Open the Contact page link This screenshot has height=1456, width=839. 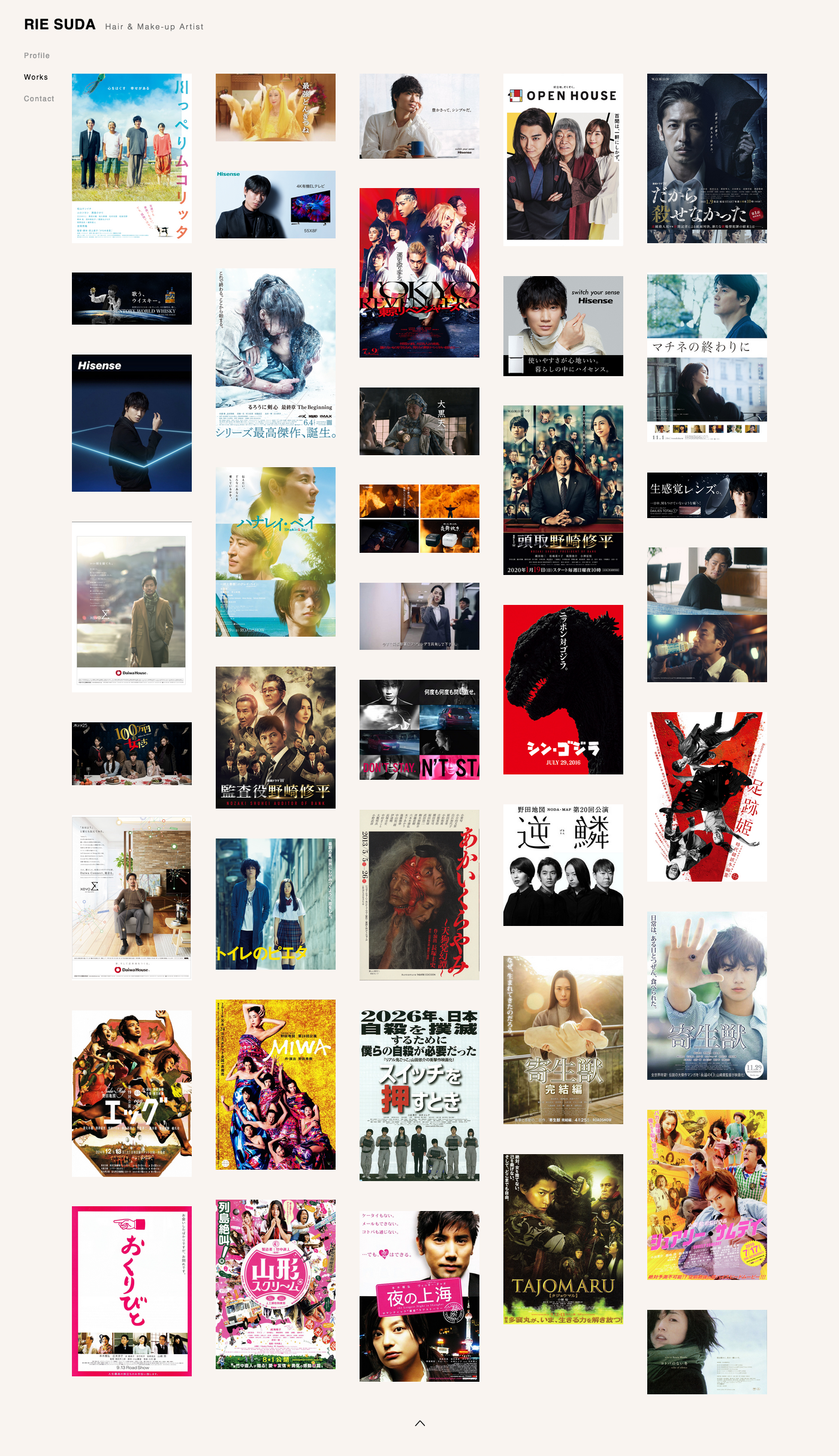click(x=39, y=99)
